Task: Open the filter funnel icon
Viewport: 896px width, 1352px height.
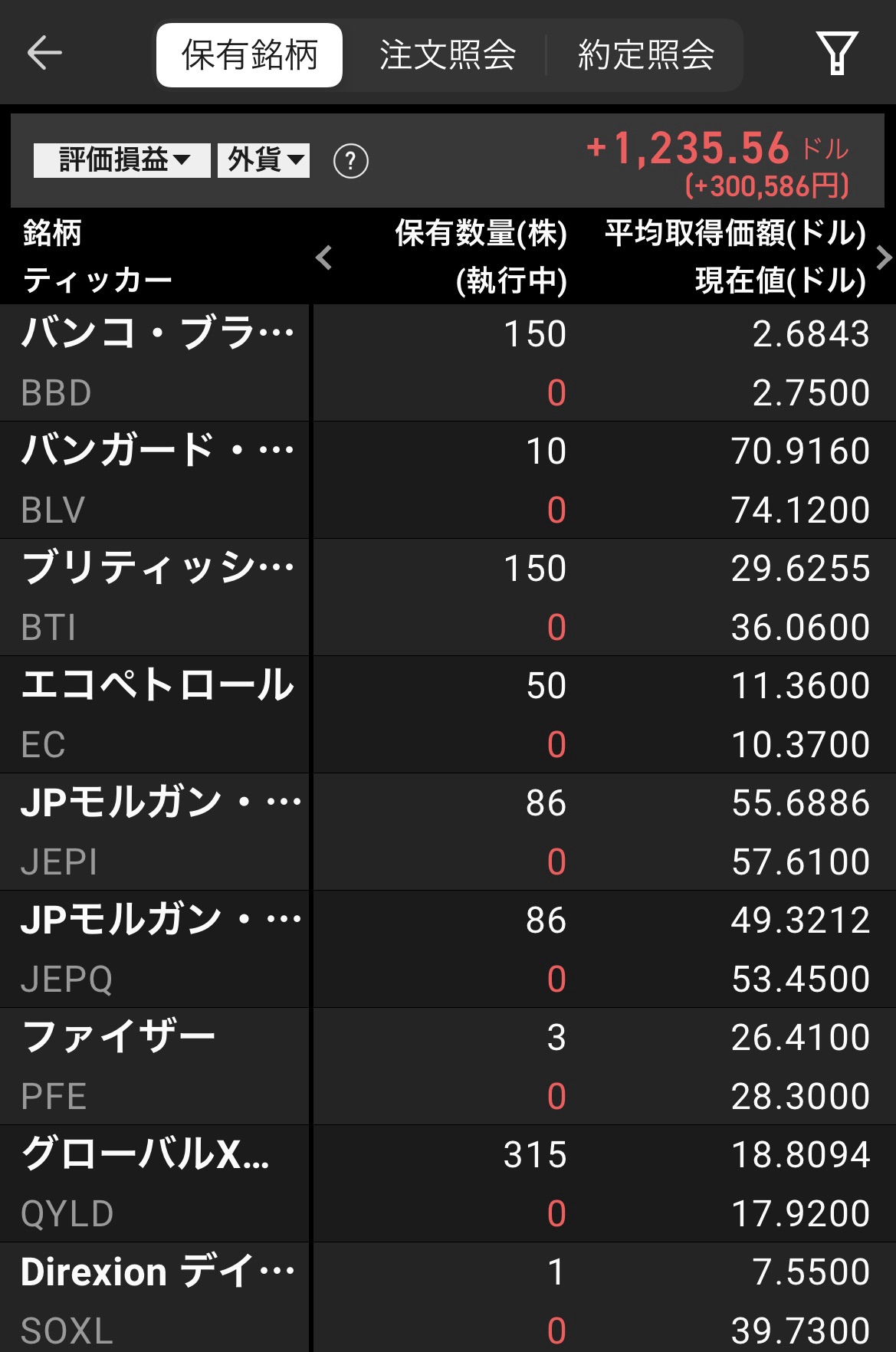Action: coord(836,54)
